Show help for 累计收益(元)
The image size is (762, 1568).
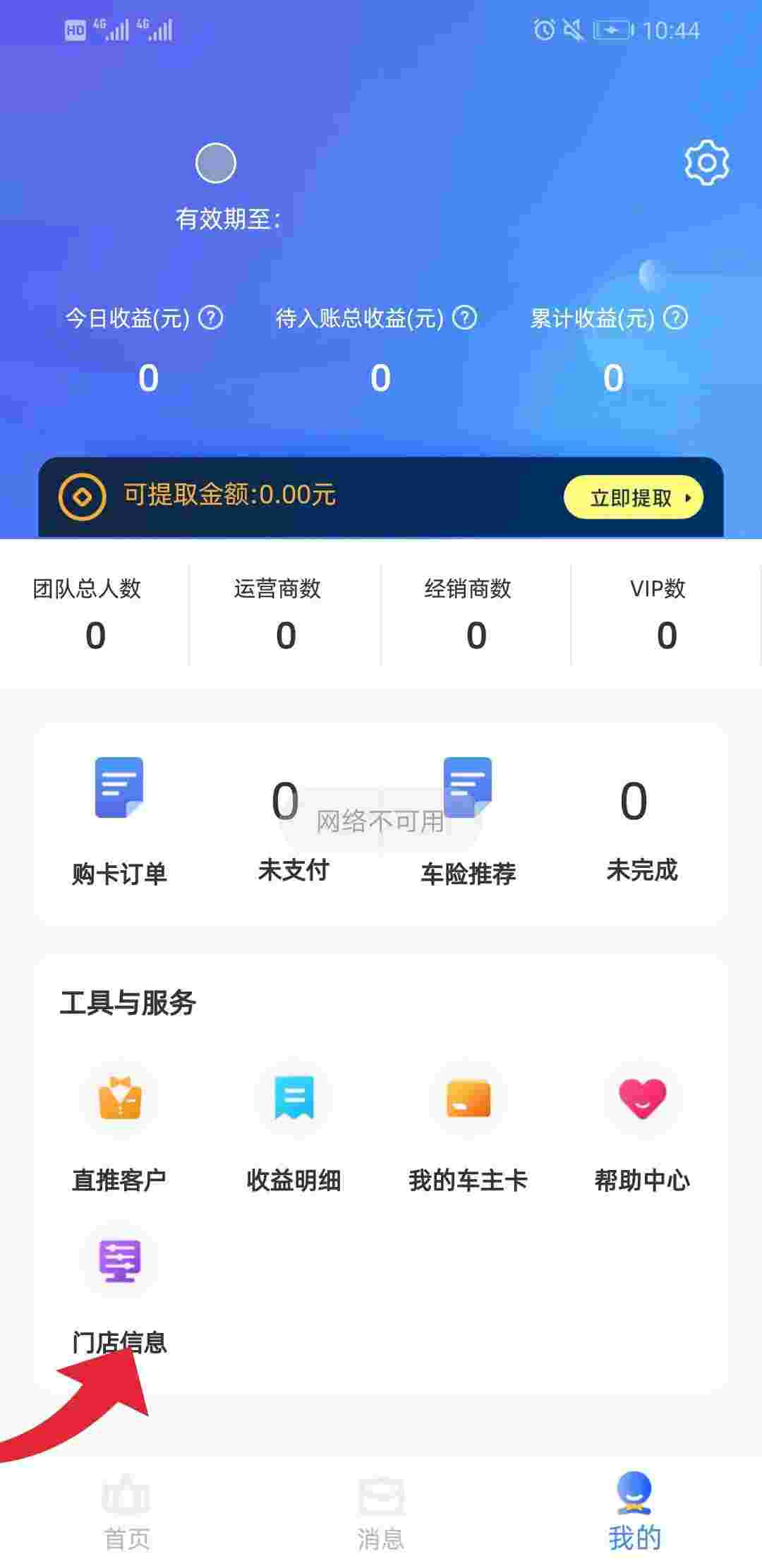(675, 318)
